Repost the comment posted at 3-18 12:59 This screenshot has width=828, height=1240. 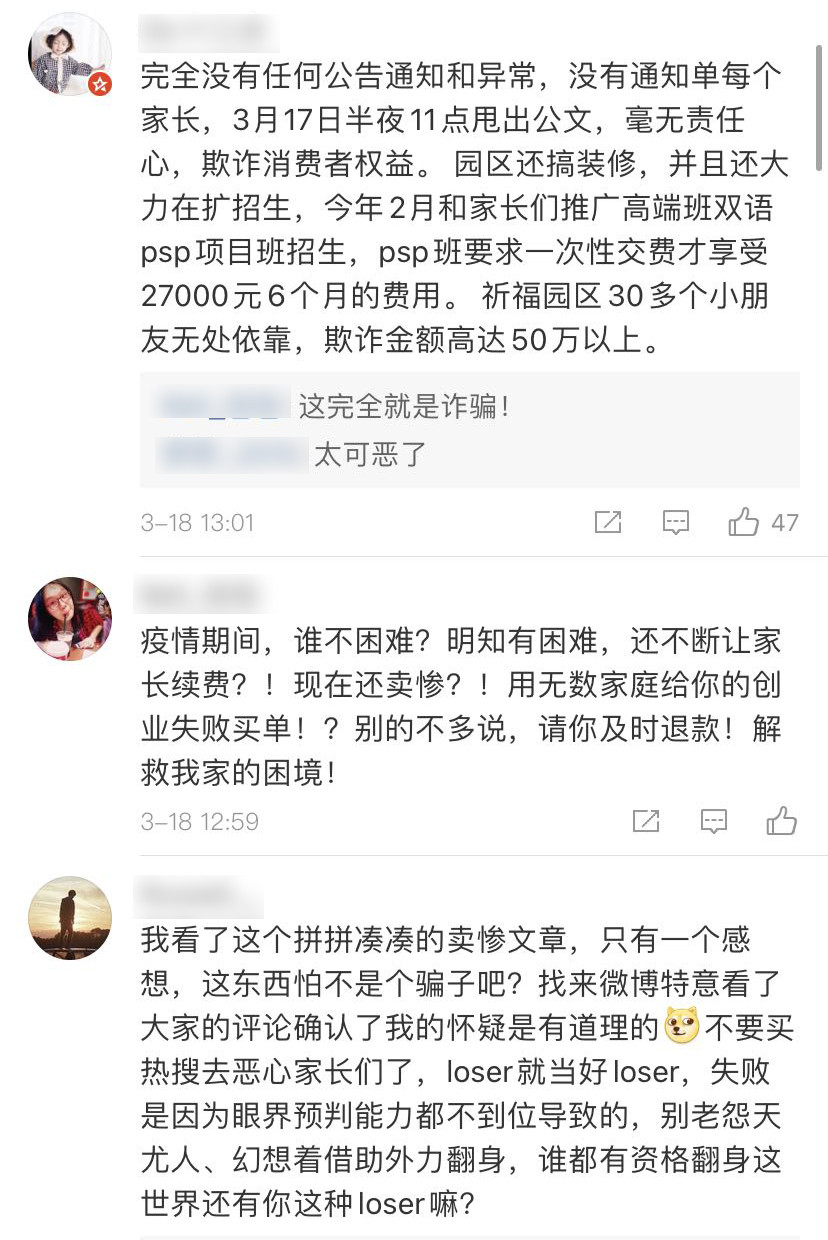646,821
